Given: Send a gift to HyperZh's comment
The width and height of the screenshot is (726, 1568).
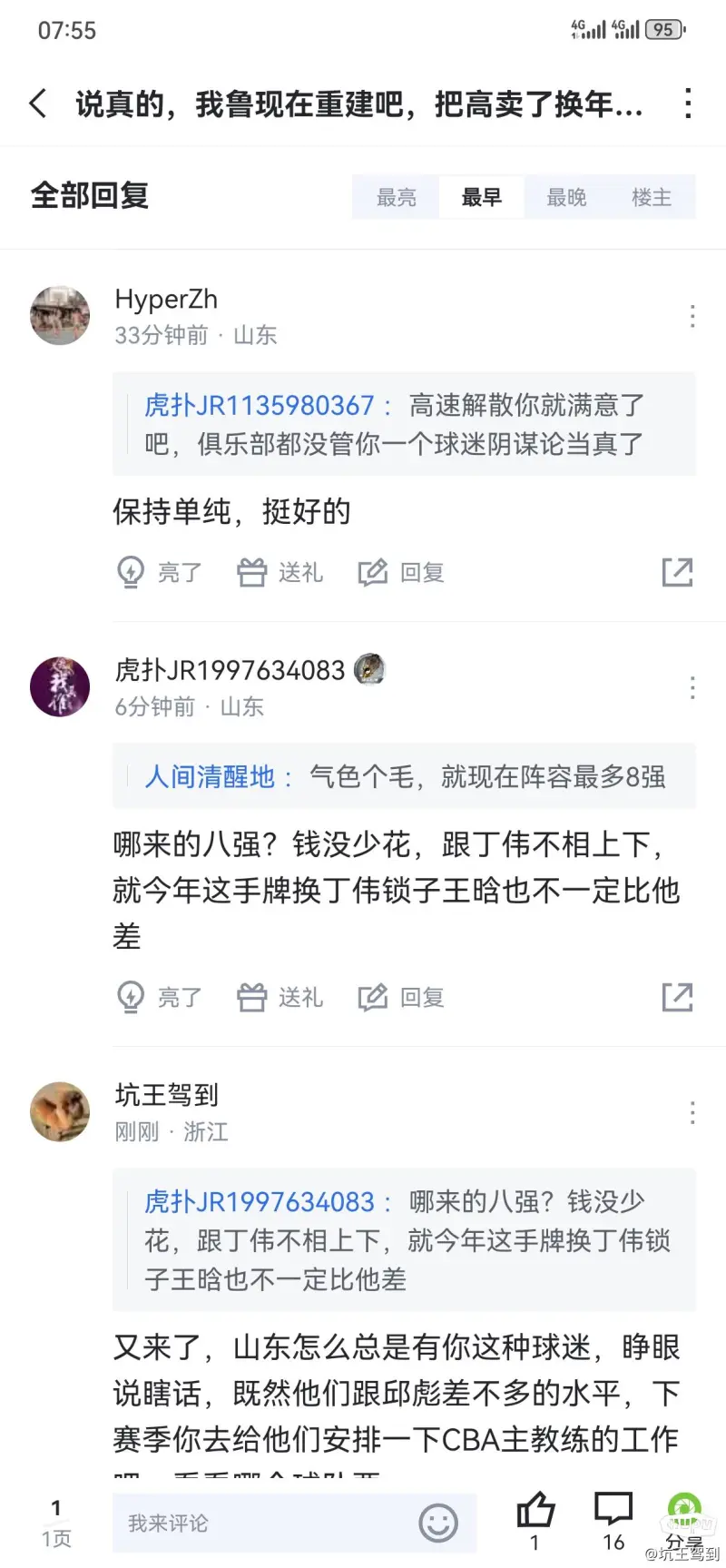Looking at the screenshot, I should coord(280,572).
